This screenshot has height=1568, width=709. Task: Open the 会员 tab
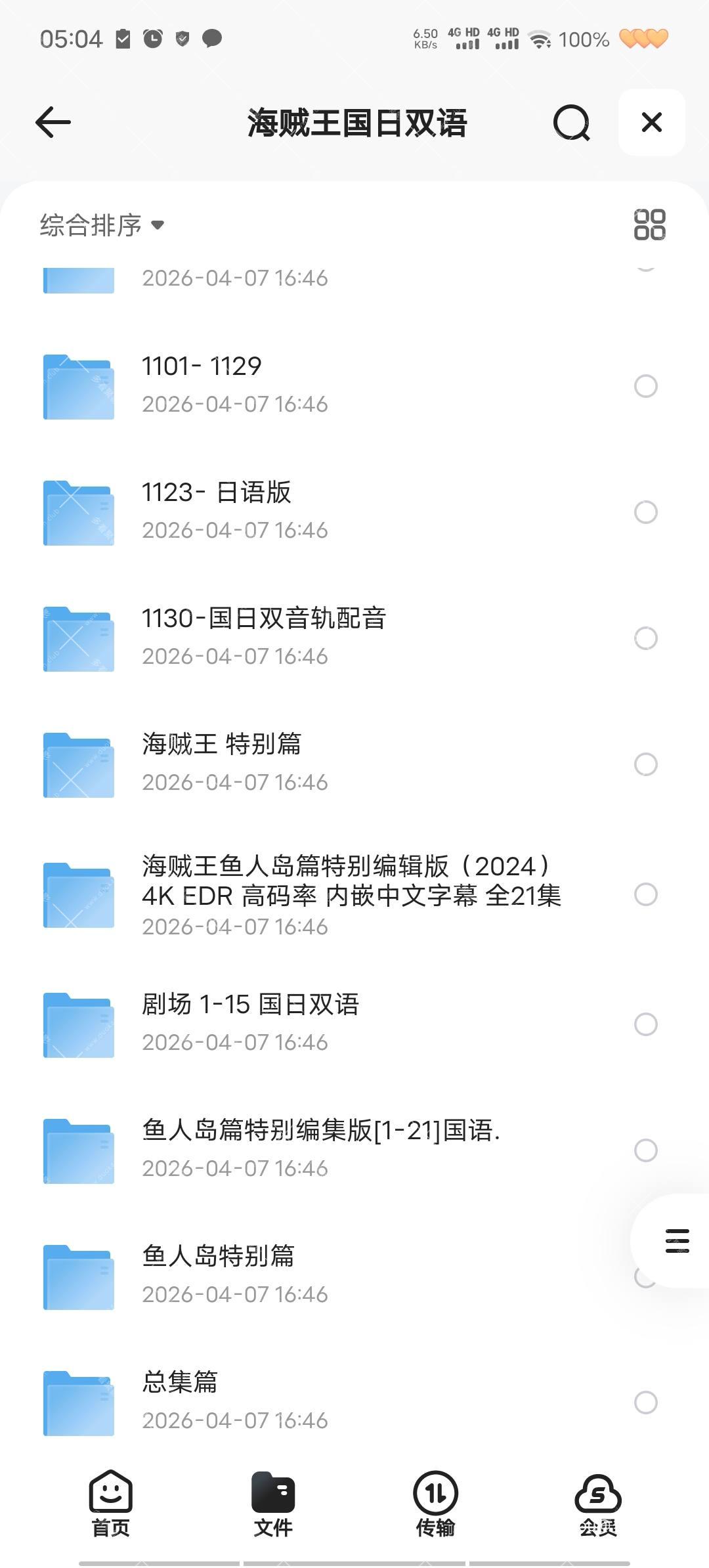[x=597, y=1505]
